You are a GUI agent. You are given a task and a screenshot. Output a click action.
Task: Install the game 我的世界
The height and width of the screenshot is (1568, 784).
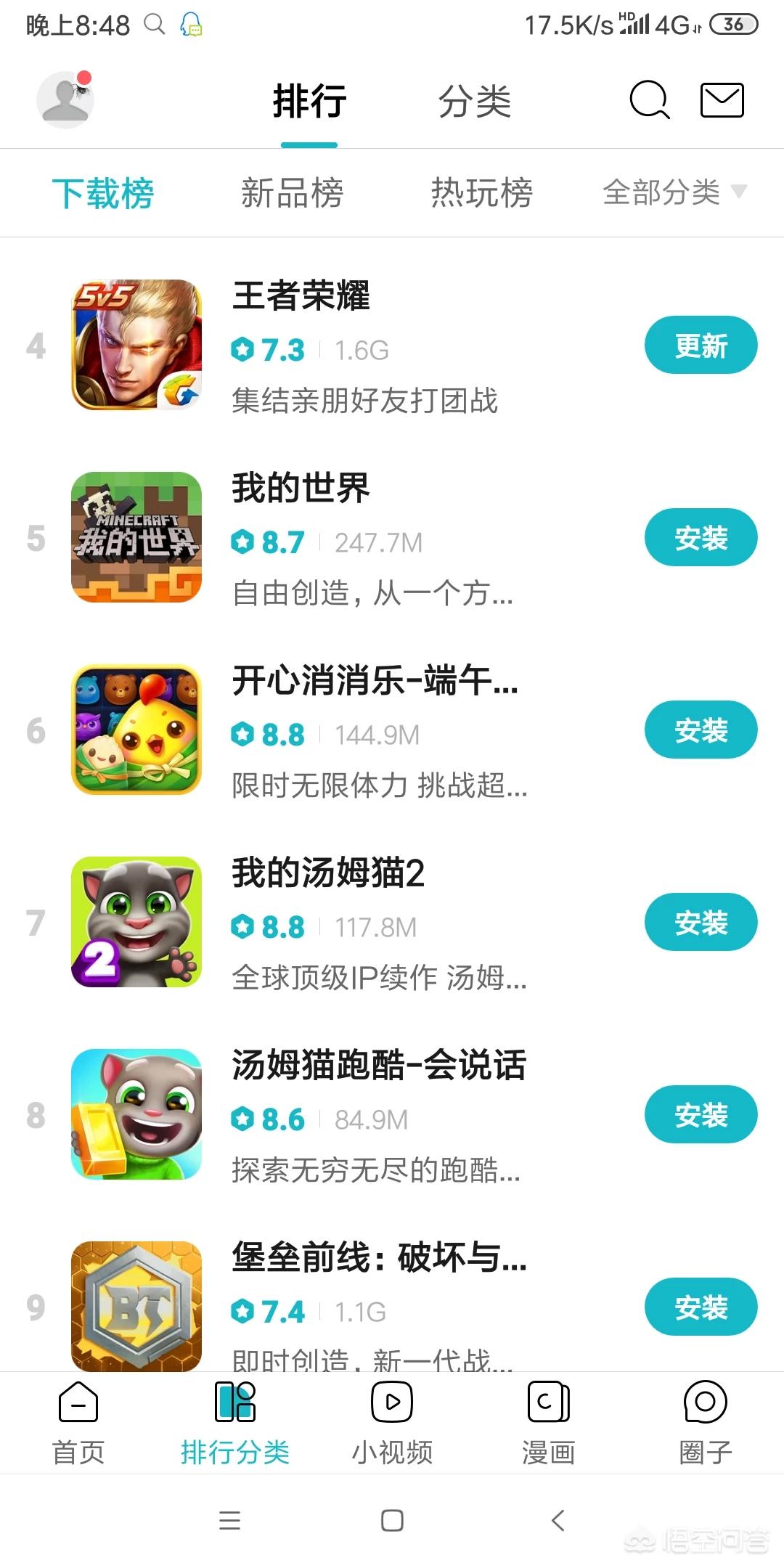(701, 538)
